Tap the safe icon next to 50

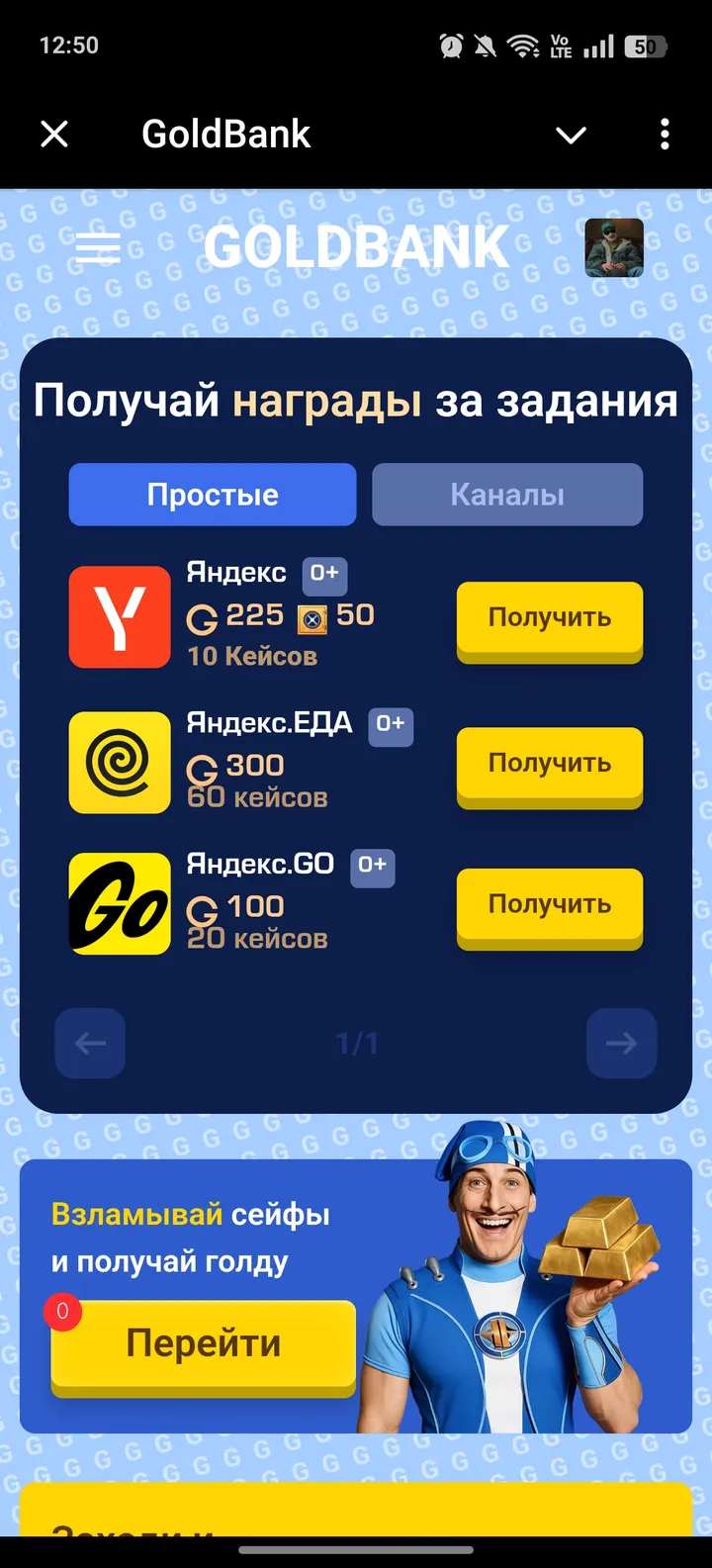pyautogui.click(x=314, y=616)
